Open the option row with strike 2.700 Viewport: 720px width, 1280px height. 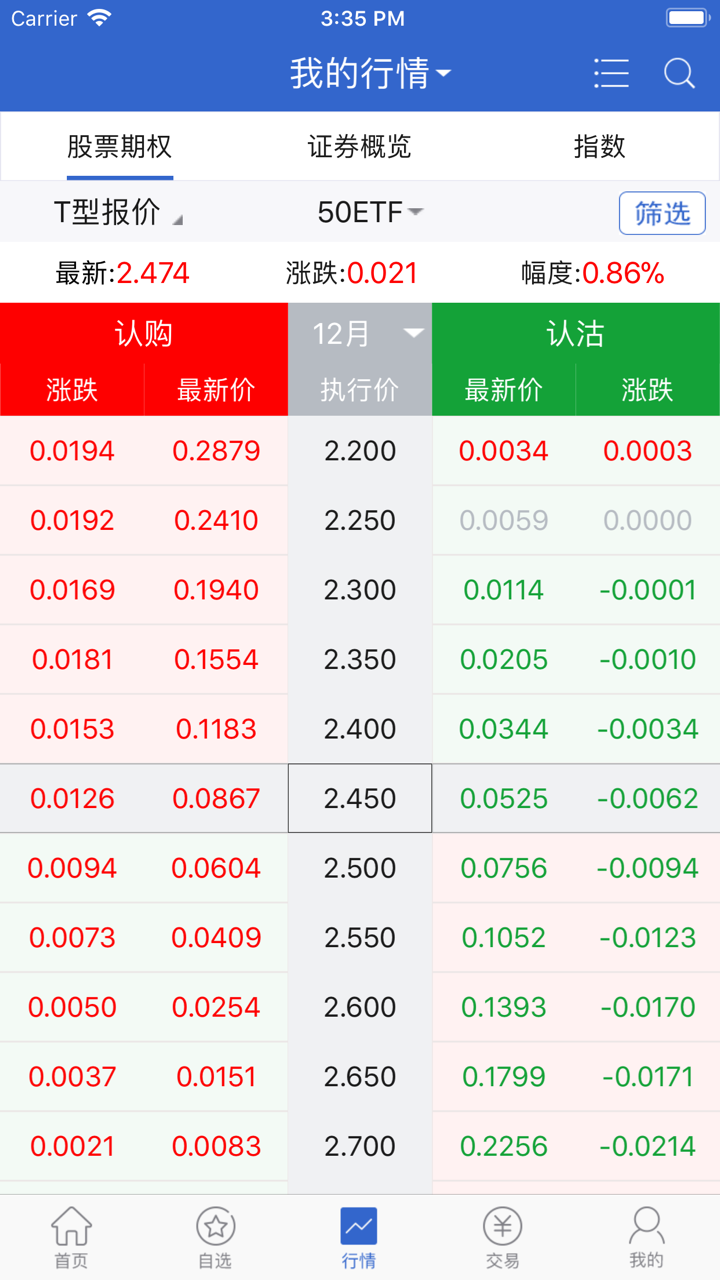click(x=360, y=1146)
